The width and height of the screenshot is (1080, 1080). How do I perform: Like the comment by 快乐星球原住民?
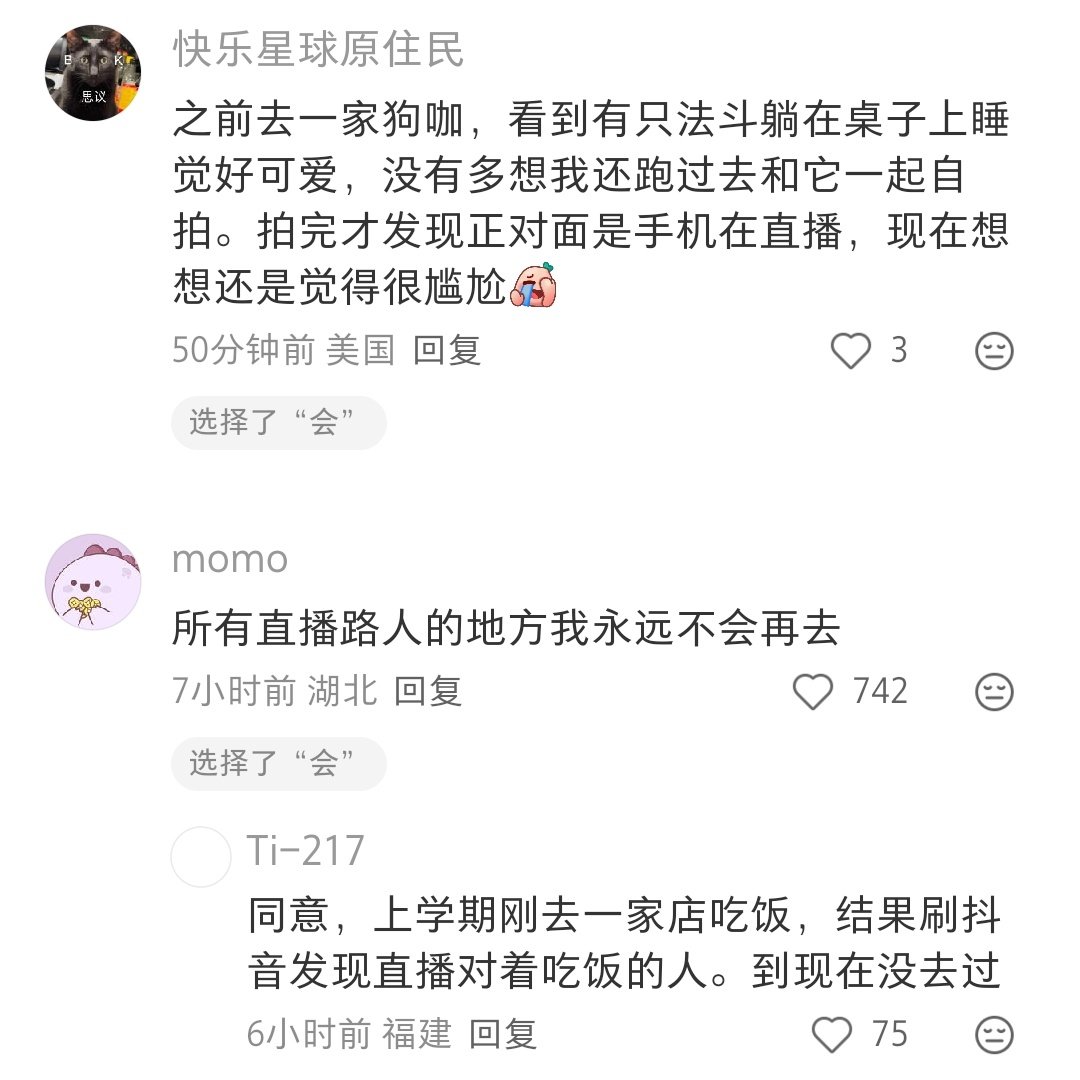pos(851,350)
